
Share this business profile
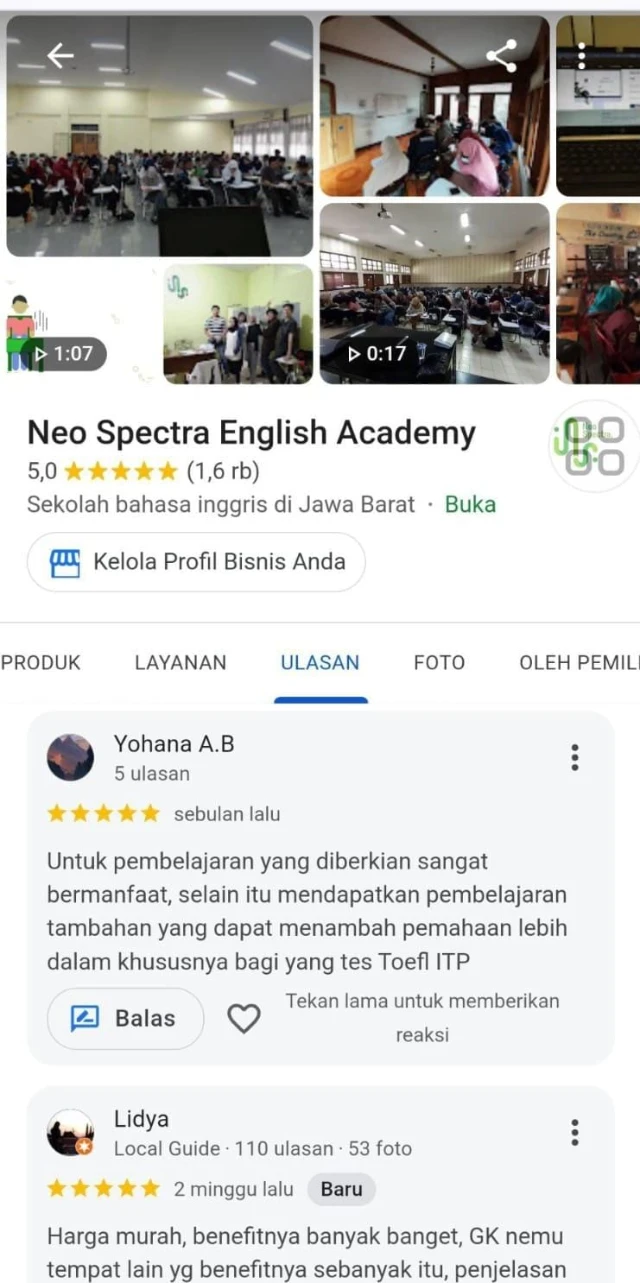(500, 56)
